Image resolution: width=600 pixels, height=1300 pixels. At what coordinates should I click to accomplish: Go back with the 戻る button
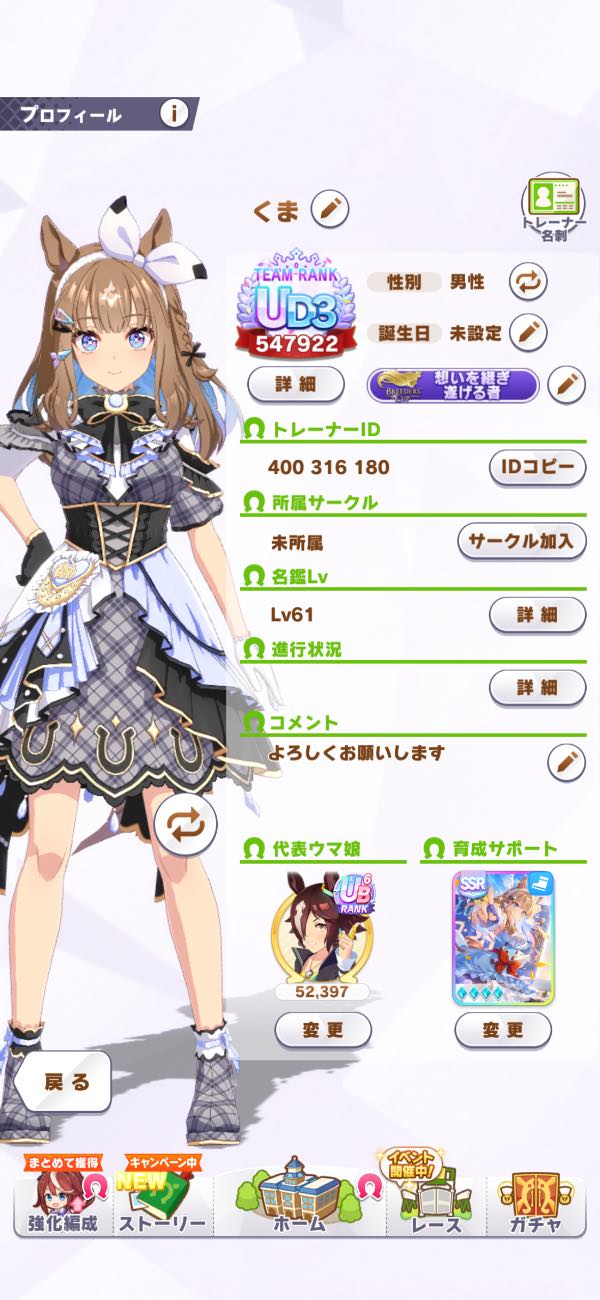[x=66, y=1082]
